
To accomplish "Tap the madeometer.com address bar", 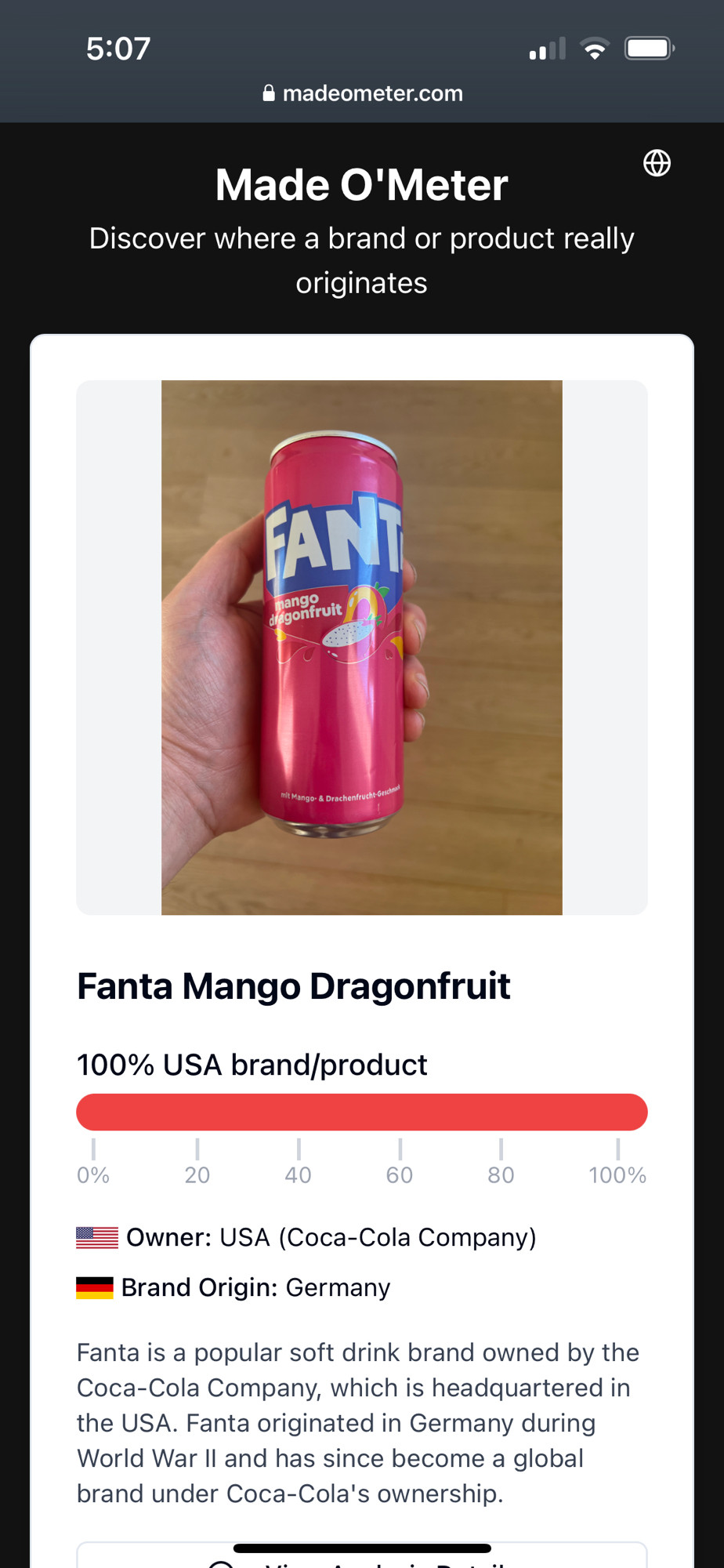I will point(362,93).
